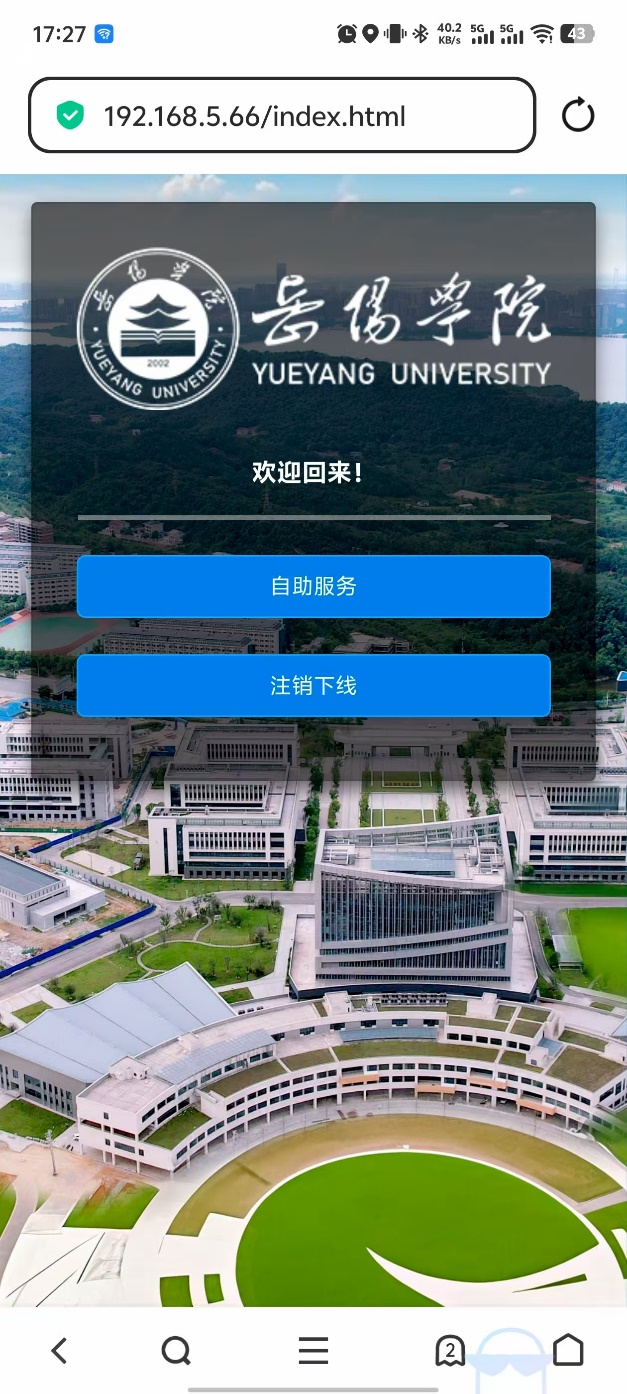Open the browser menu
This screenshot has width=627, height=1394.
point(313,1351)
